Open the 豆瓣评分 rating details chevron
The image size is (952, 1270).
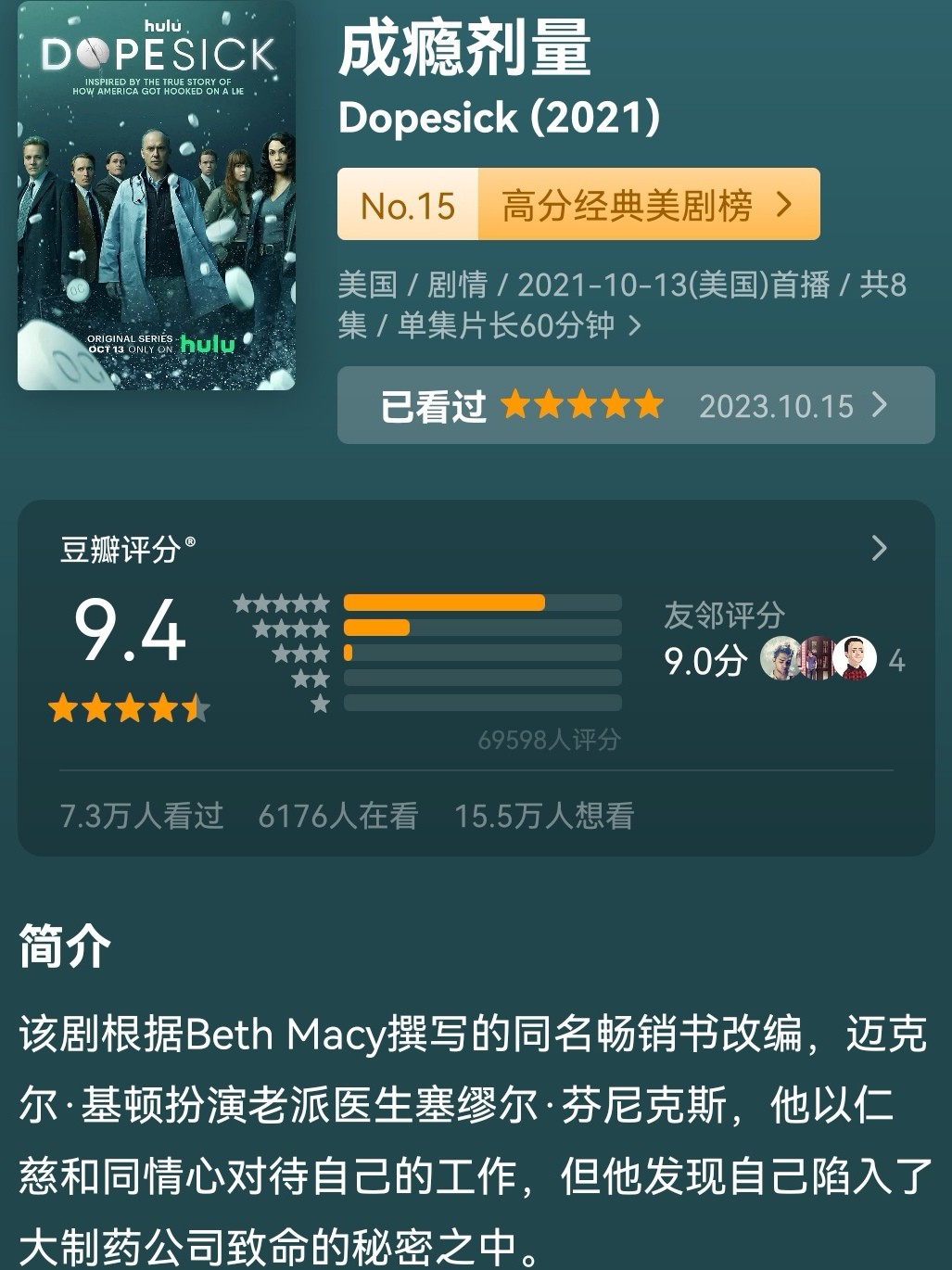pyautogui.click(x=879, y=549)
